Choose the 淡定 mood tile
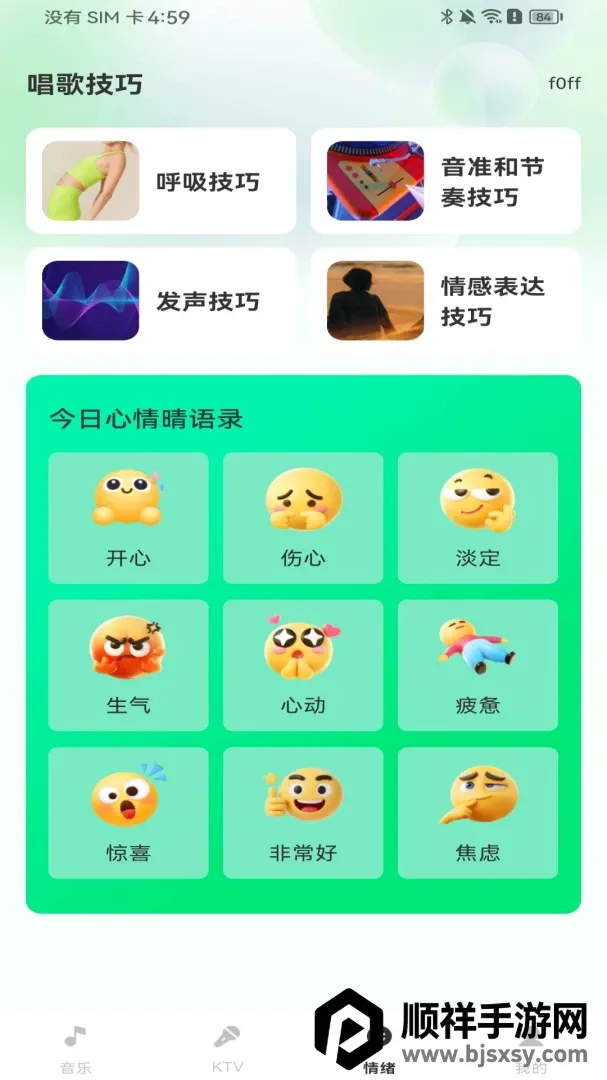The image size is (607, 1080). click(478, 518)
